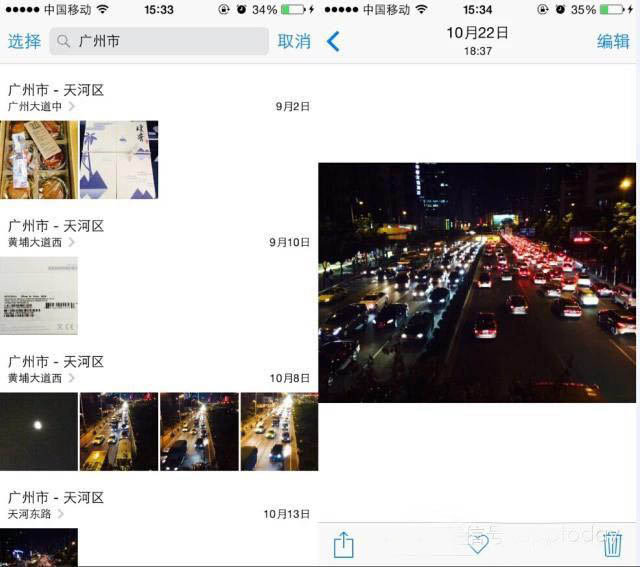
Task: Delete the photo with the trash icon
Action: pos(612,544)
